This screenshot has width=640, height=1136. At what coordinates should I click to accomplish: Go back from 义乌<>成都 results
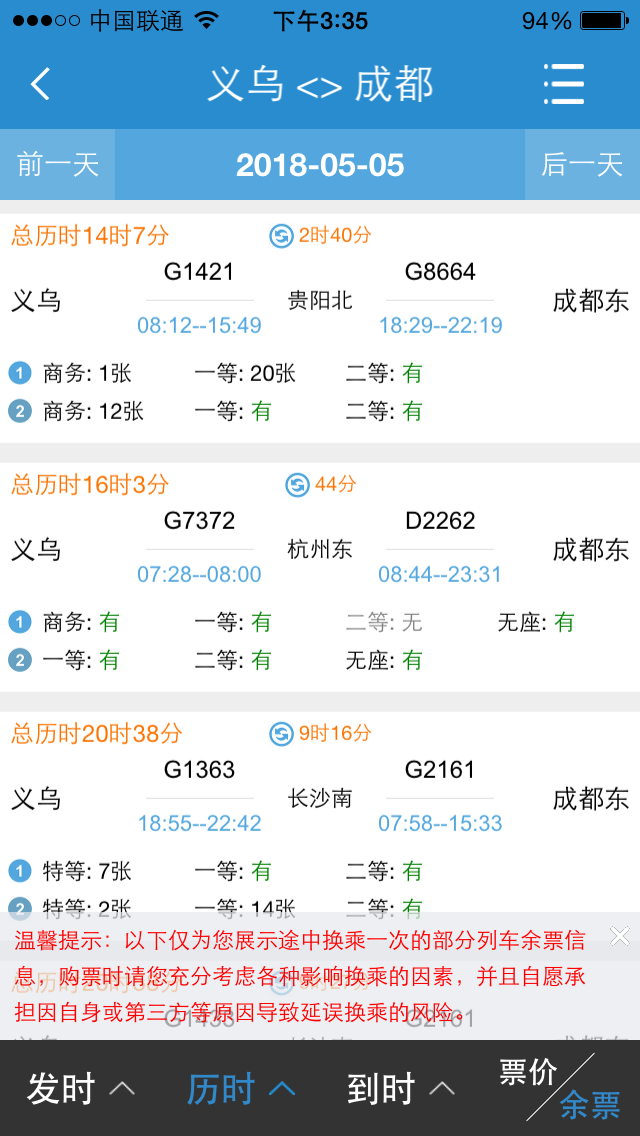[x=40, y=84]
